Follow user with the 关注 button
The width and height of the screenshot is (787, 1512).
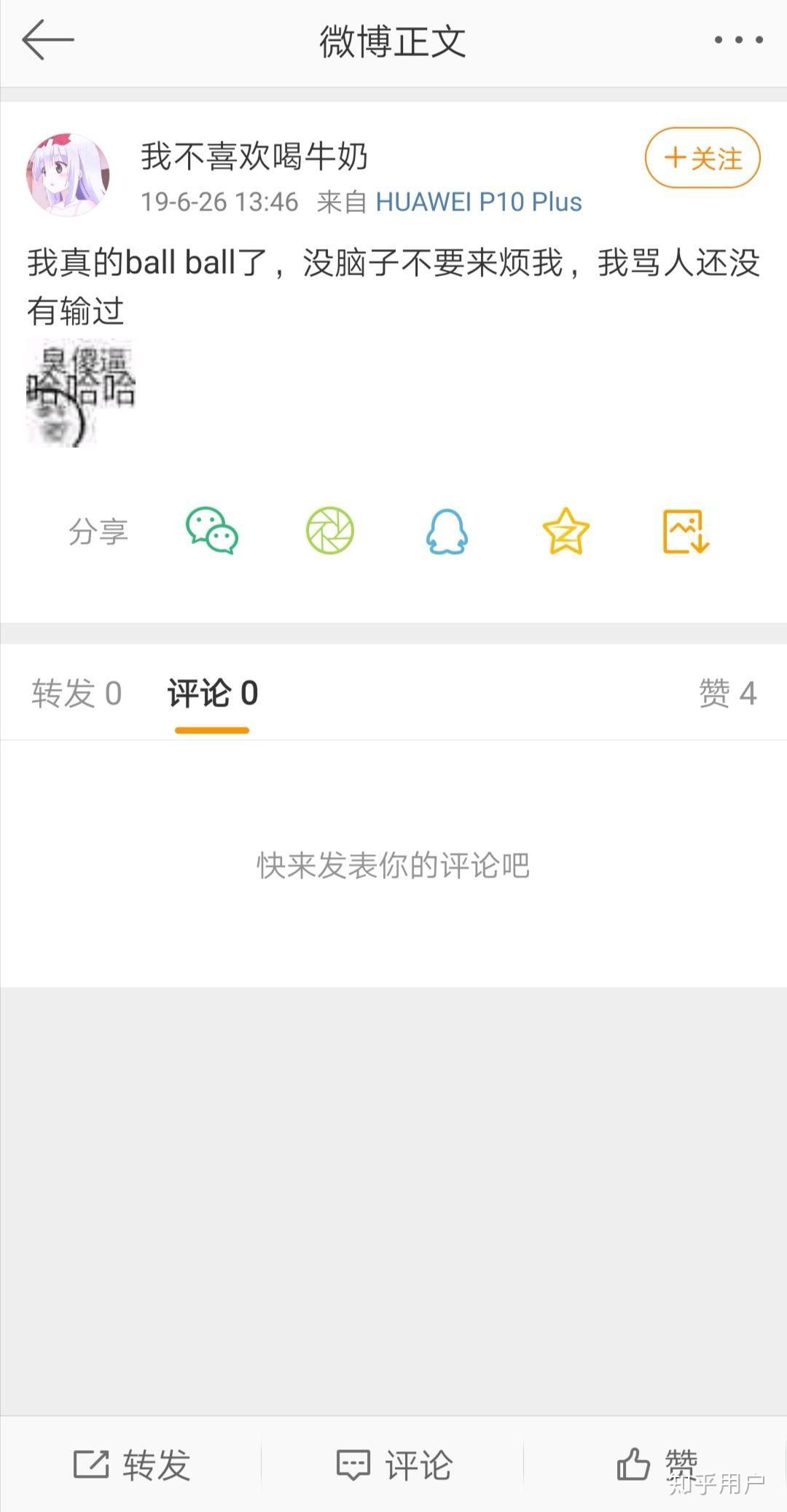(x=702, y=158)
